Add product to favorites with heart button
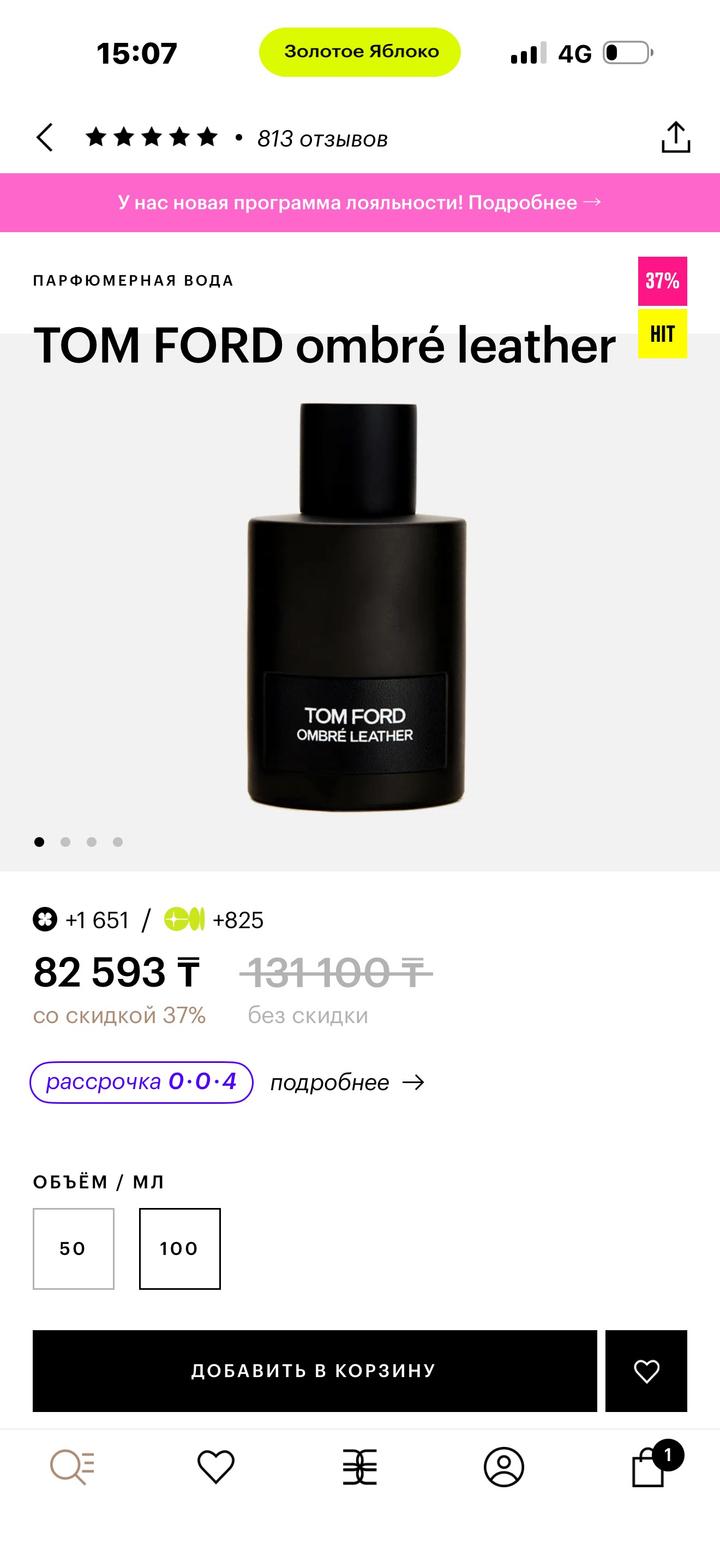Image resolution: width=720 pixels, height=1564 pixels. 646,1371
